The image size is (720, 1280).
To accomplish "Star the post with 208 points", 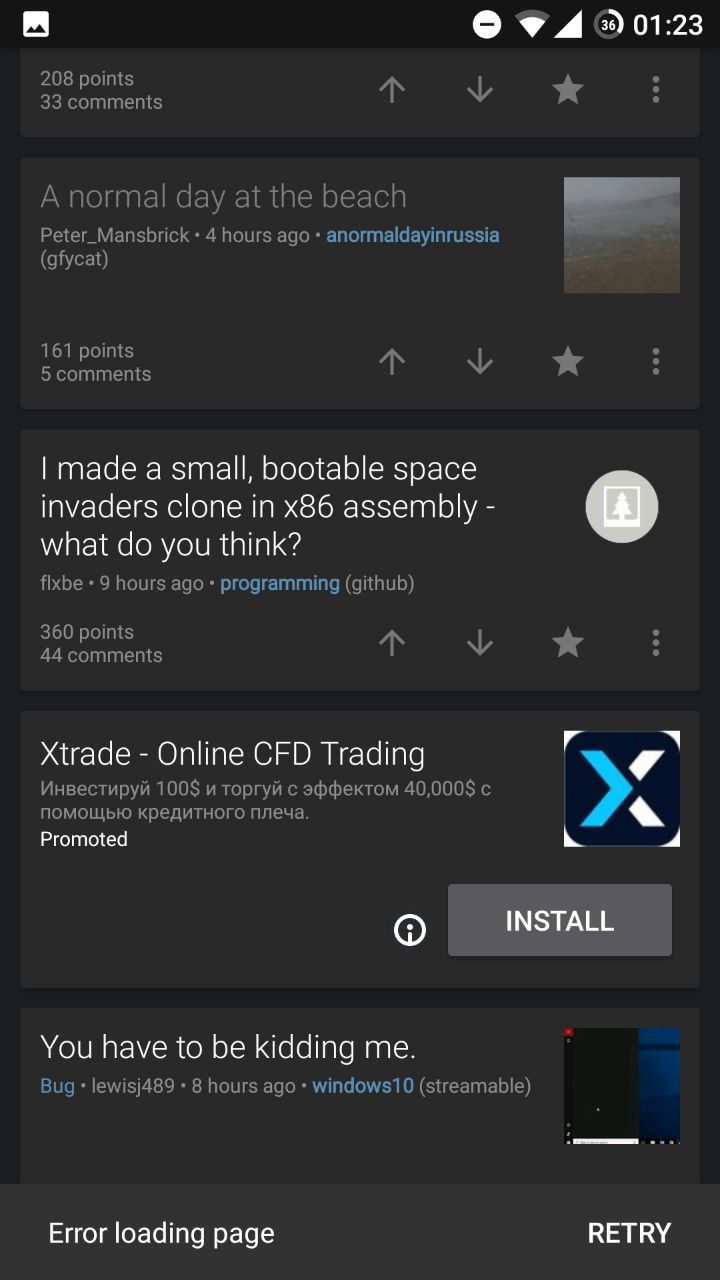I will [568, 89].
